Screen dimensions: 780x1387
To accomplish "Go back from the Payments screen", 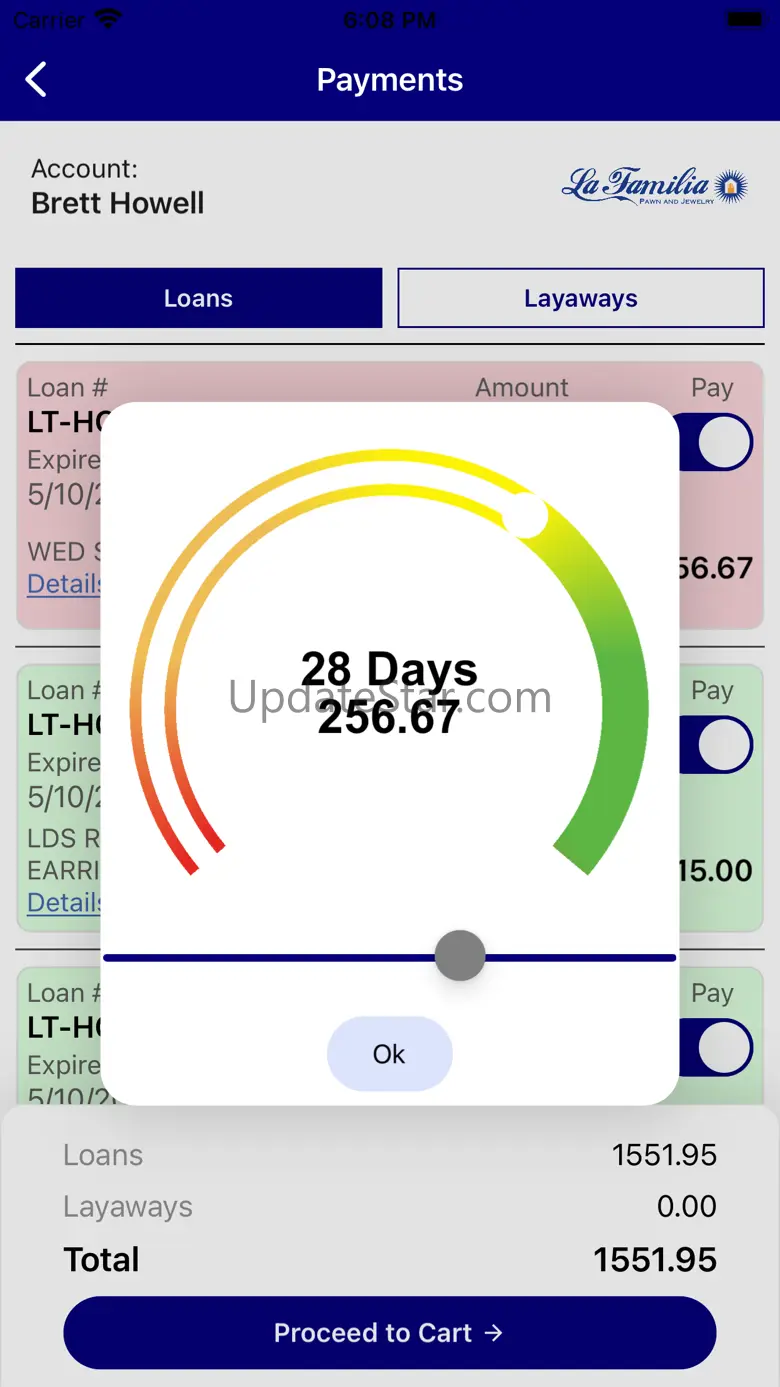I will pos(36,80).
